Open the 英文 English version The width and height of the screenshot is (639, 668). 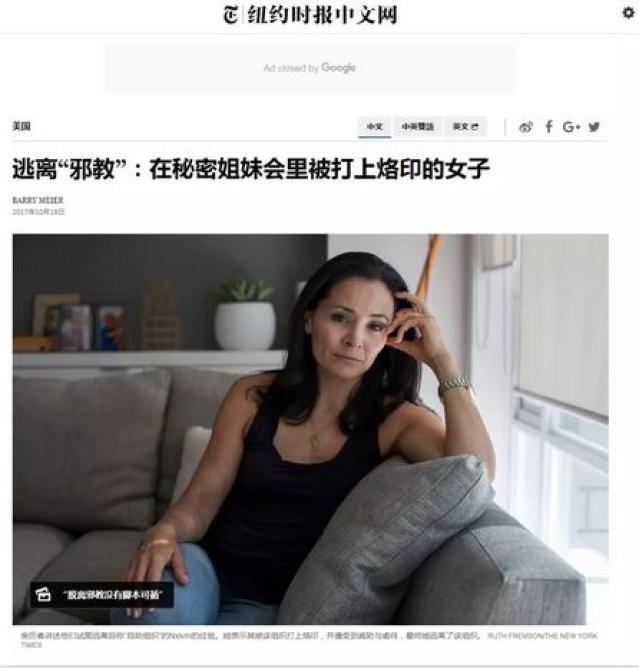(x=465, y=127)
